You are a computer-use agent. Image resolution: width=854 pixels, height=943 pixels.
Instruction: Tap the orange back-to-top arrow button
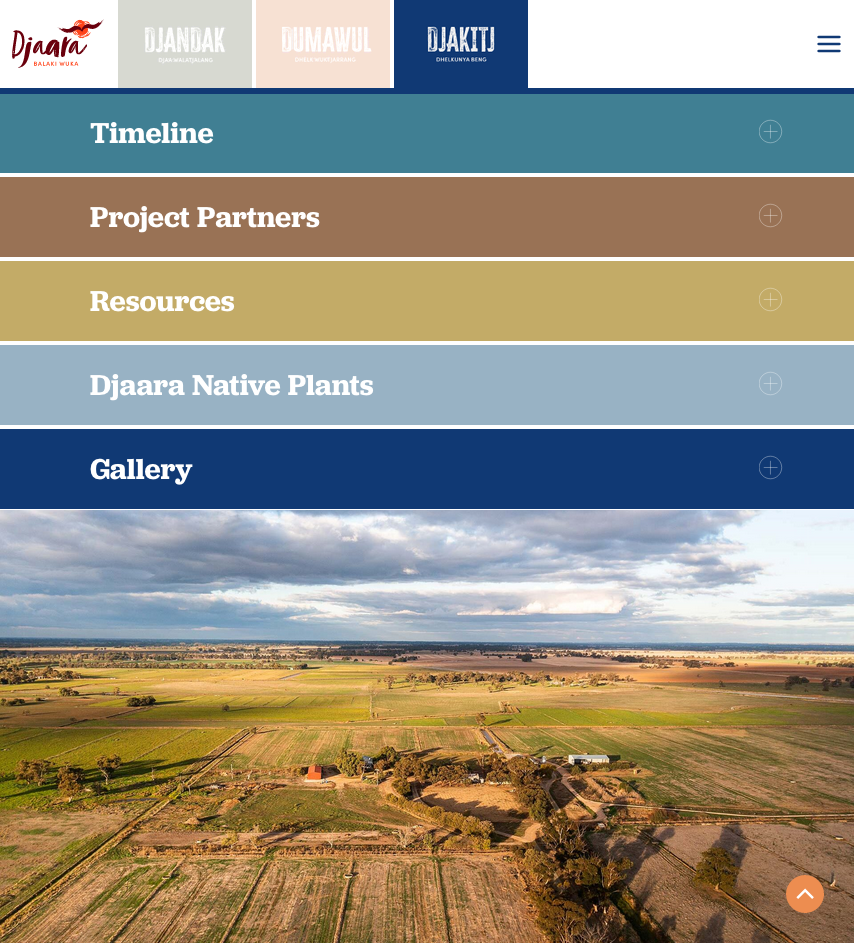pos(805,894)
